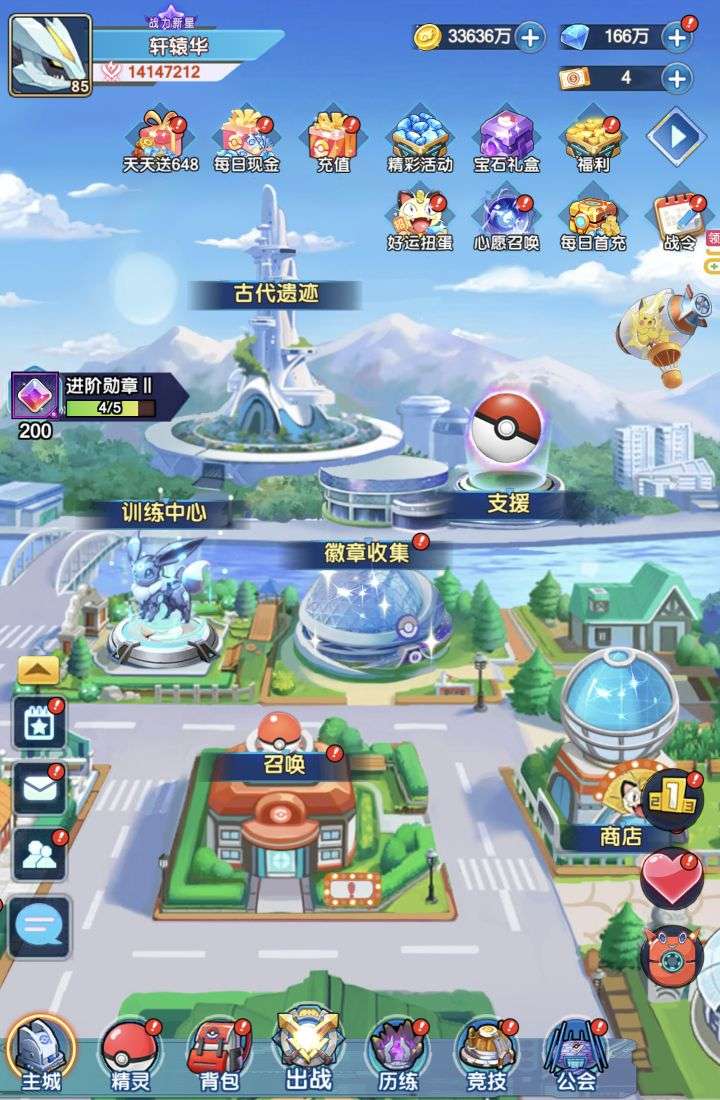Open the 精灵 tab

[x=130, y=1056]
